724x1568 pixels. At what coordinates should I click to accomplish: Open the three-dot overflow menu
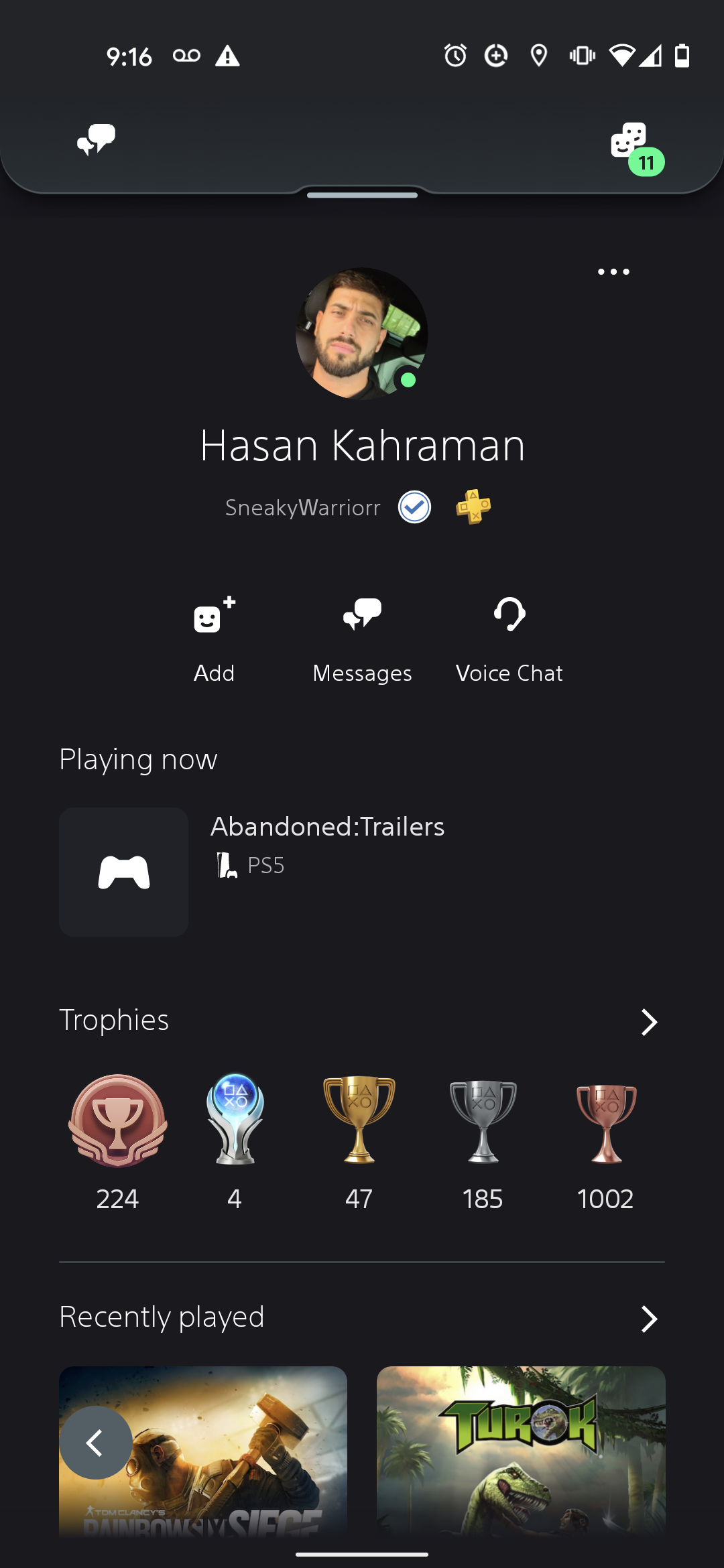[613, 272]
